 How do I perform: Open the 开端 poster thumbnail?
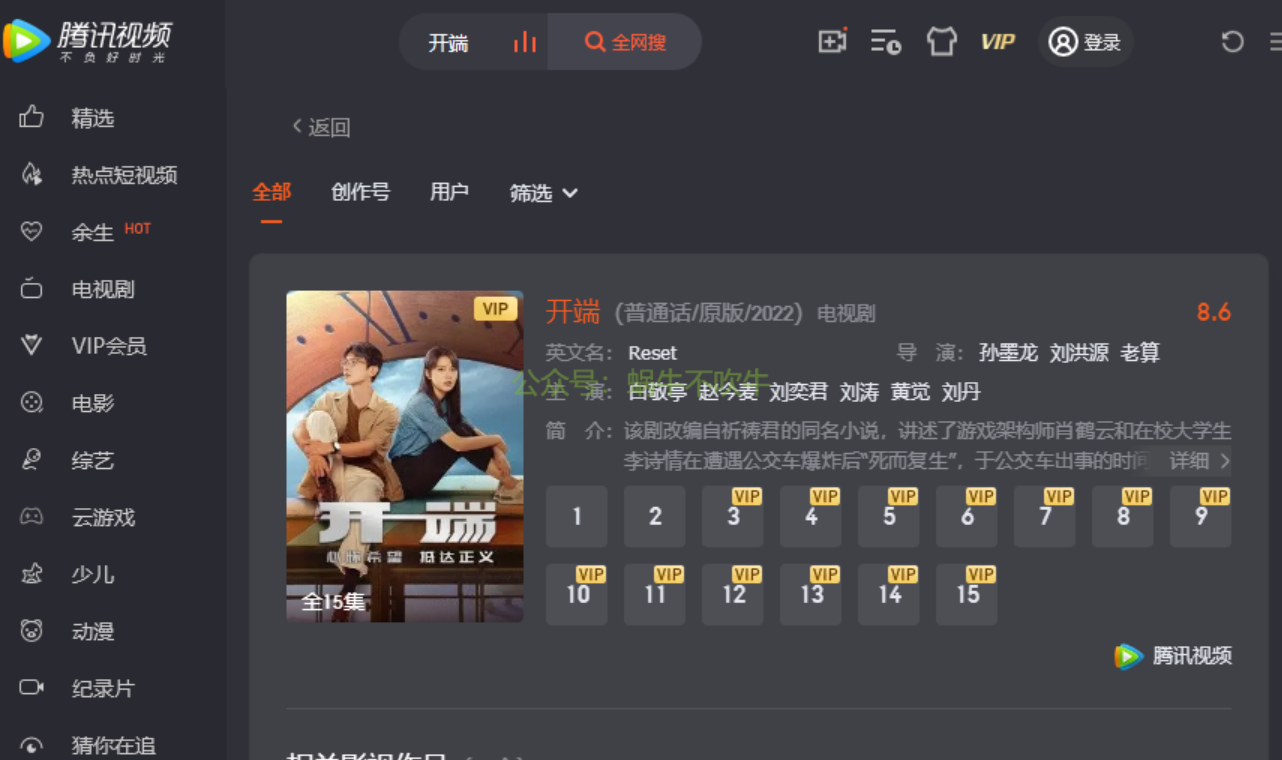[405, 456]
